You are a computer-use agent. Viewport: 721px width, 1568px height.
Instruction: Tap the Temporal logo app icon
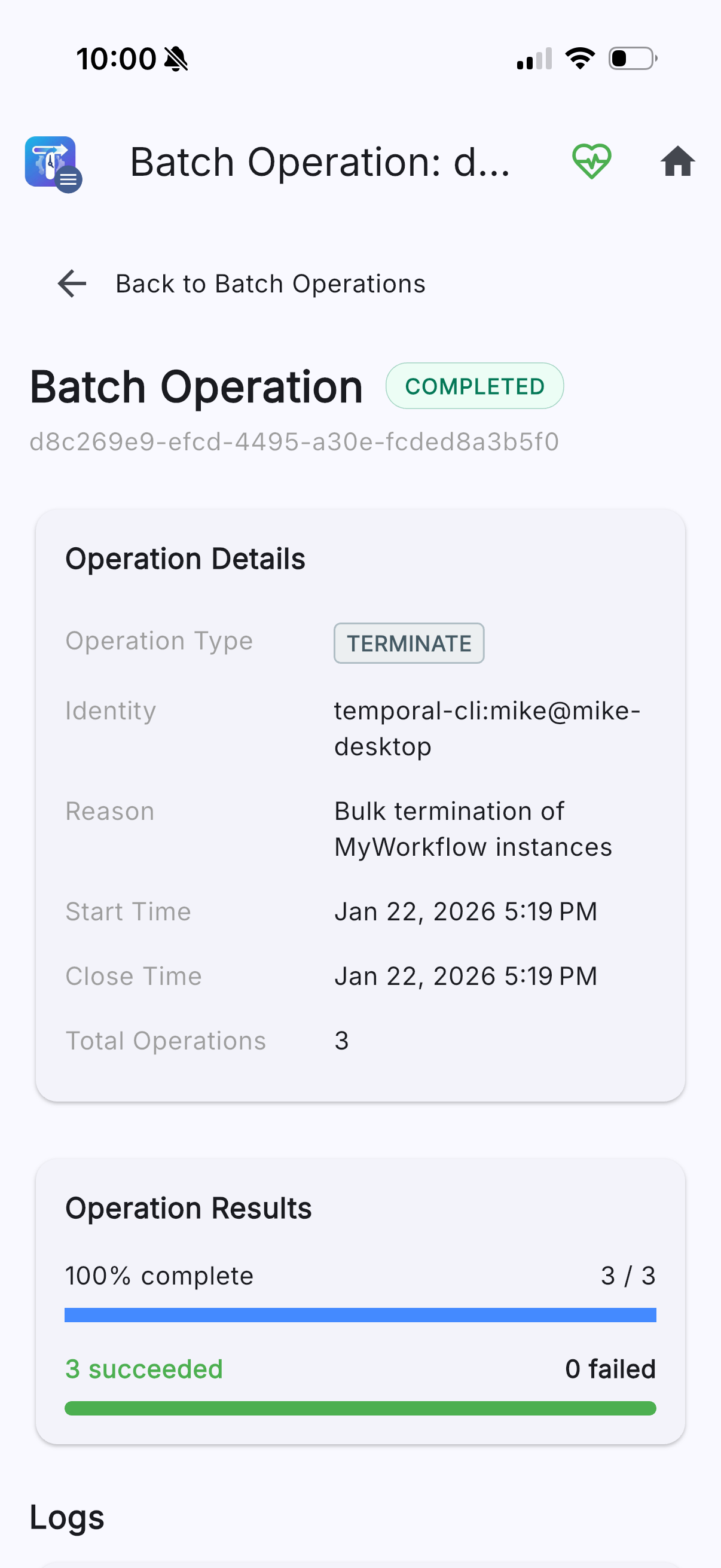click(50, 161)
